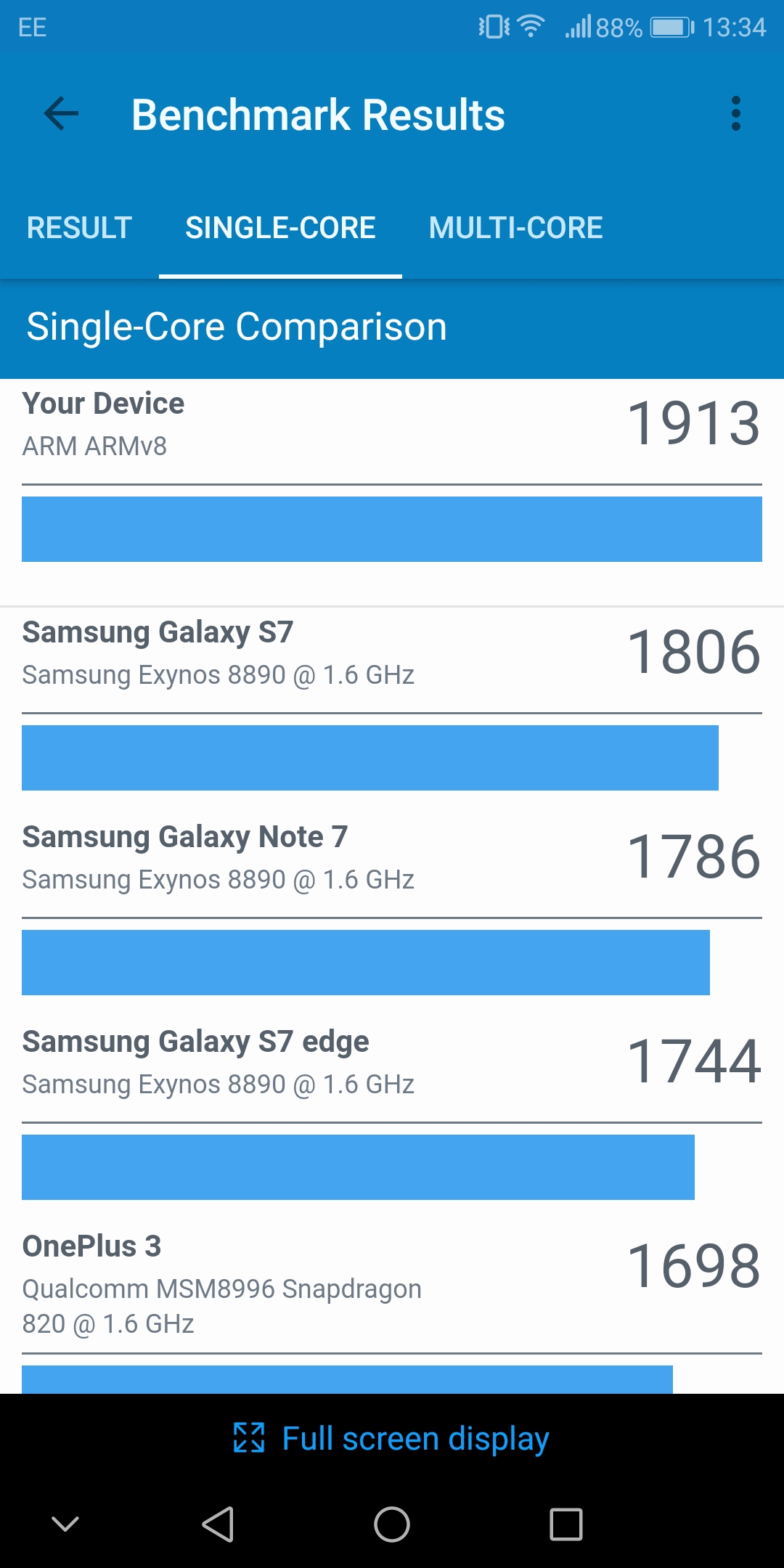
Task: Open the three-dot overflow menu
Action: 735,114
